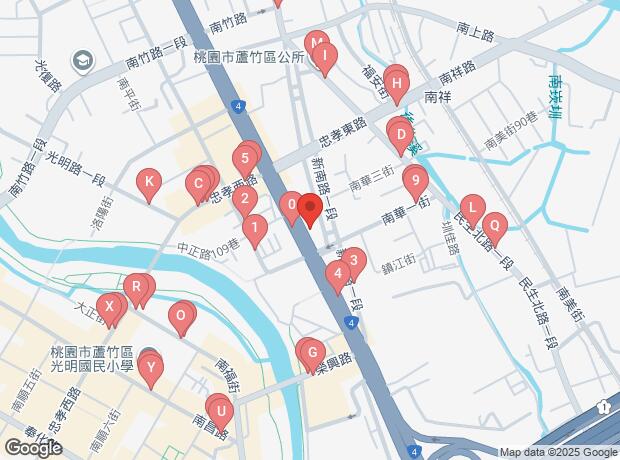Open the pin numbered 9
This screenshot has height=460, width=620.
(415, 181)
